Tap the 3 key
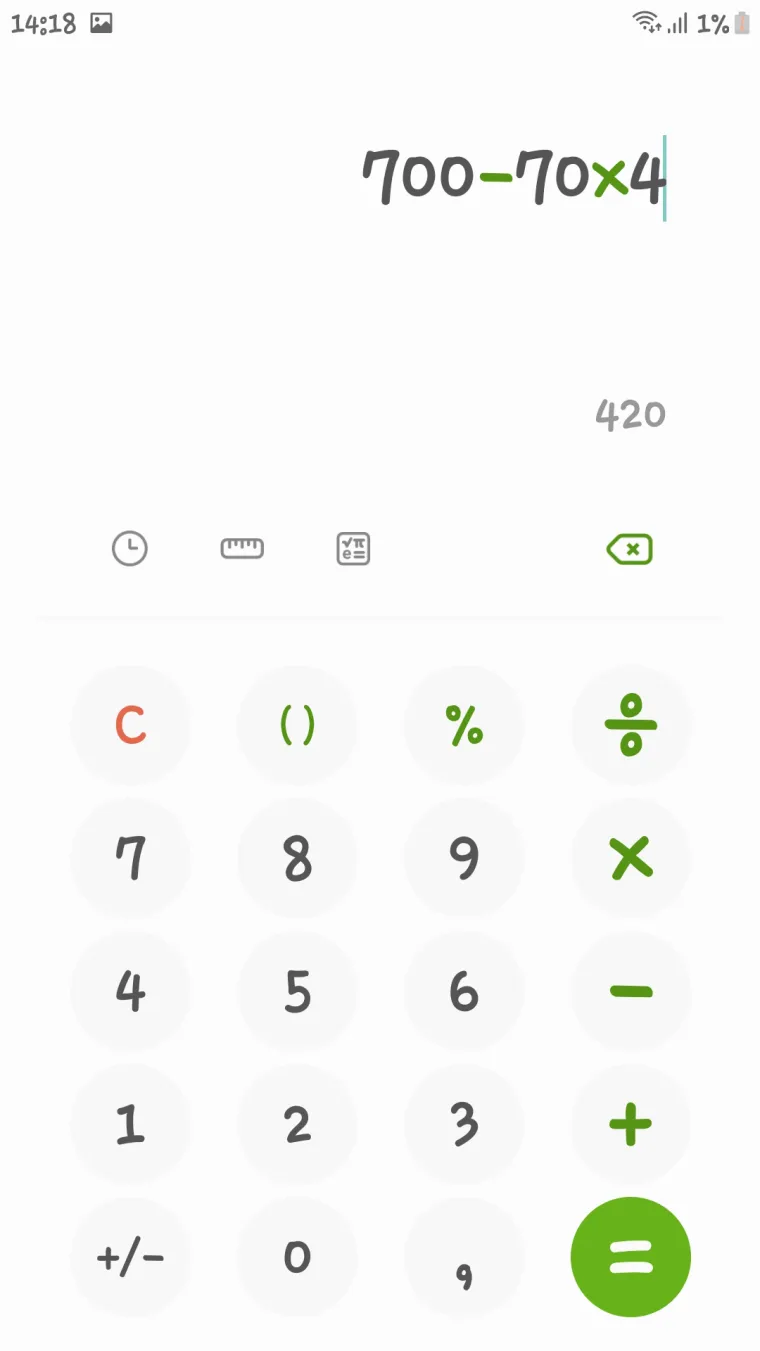Viewport: 760px width, 1351px height. click(464, 1124)
